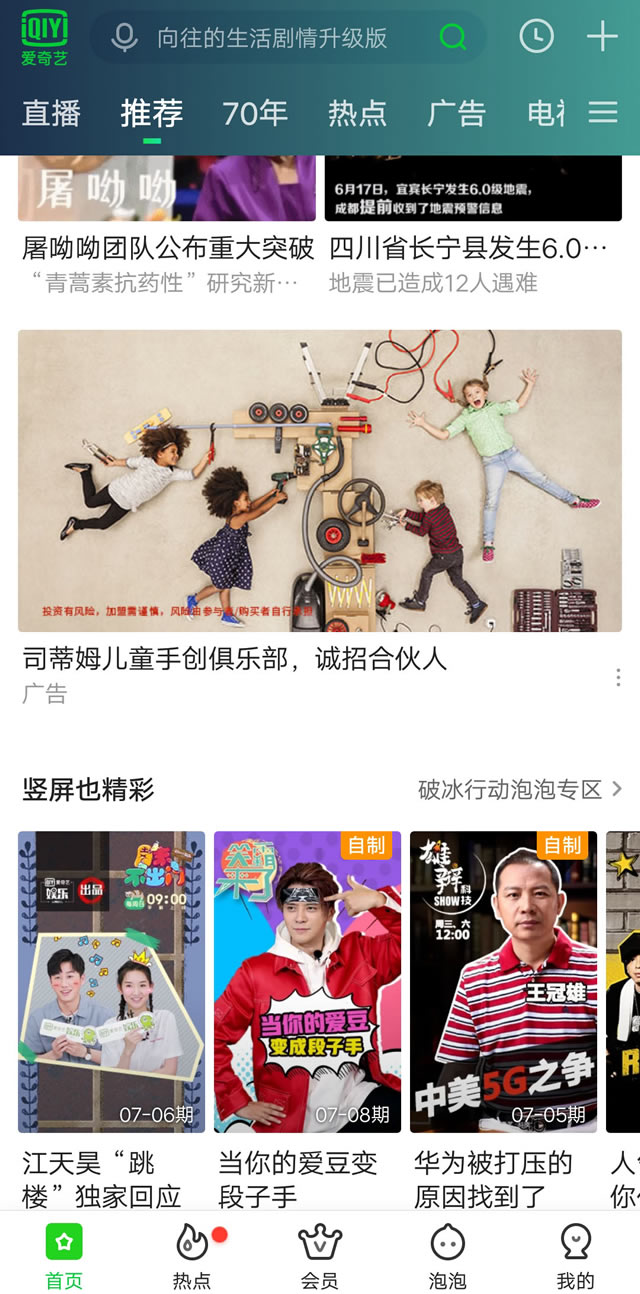This screenshot has height=1294, width=640.
Task: Switch to the 直播 tab
Action: coord(52,114)
